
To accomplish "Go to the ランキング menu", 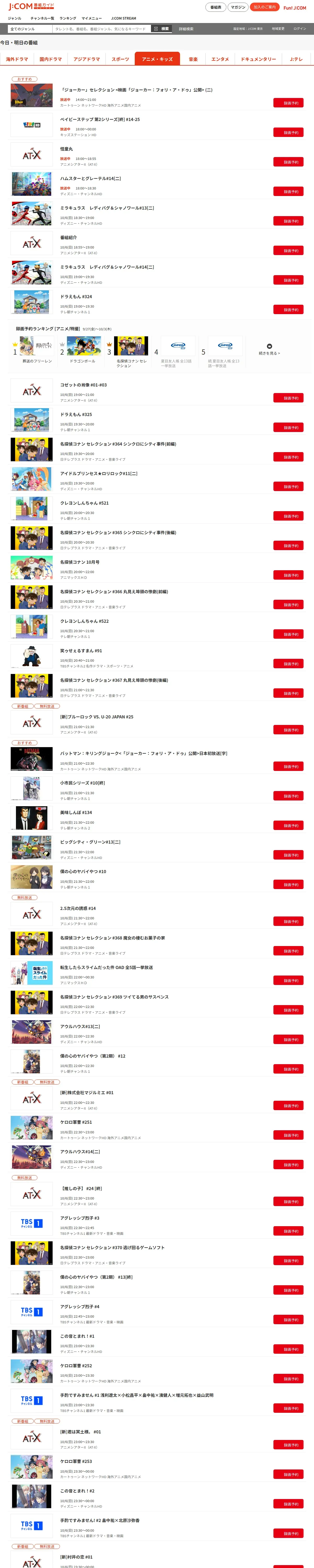I will [x=68, y=18].
